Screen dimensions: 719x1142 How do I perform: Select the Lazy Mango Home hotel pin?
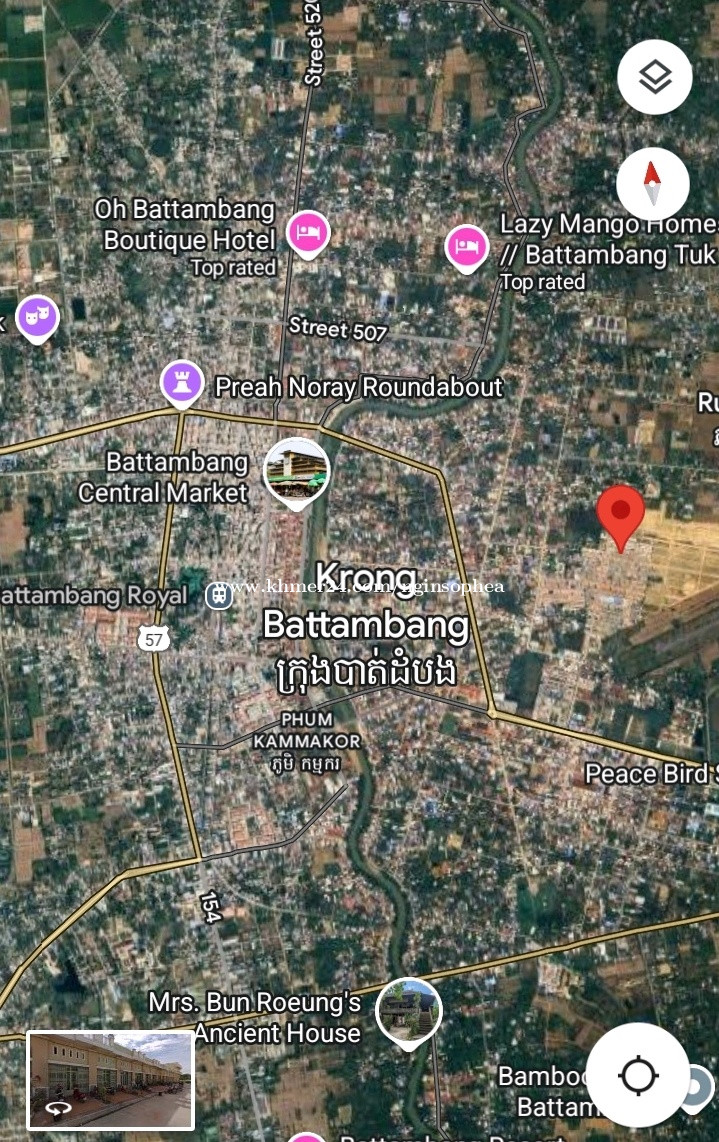pos(466,247)
